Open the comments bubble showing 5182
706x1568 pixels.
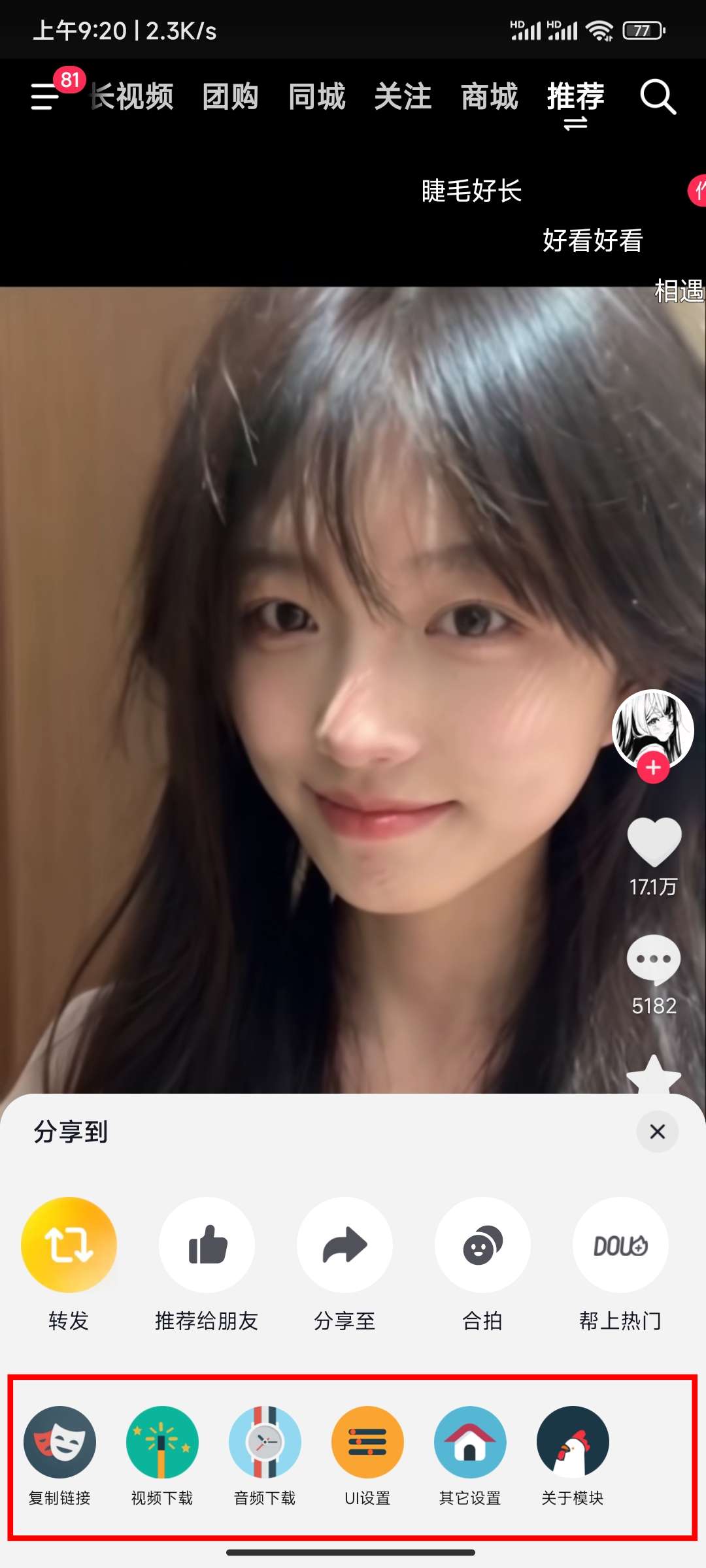coord(654,960)
